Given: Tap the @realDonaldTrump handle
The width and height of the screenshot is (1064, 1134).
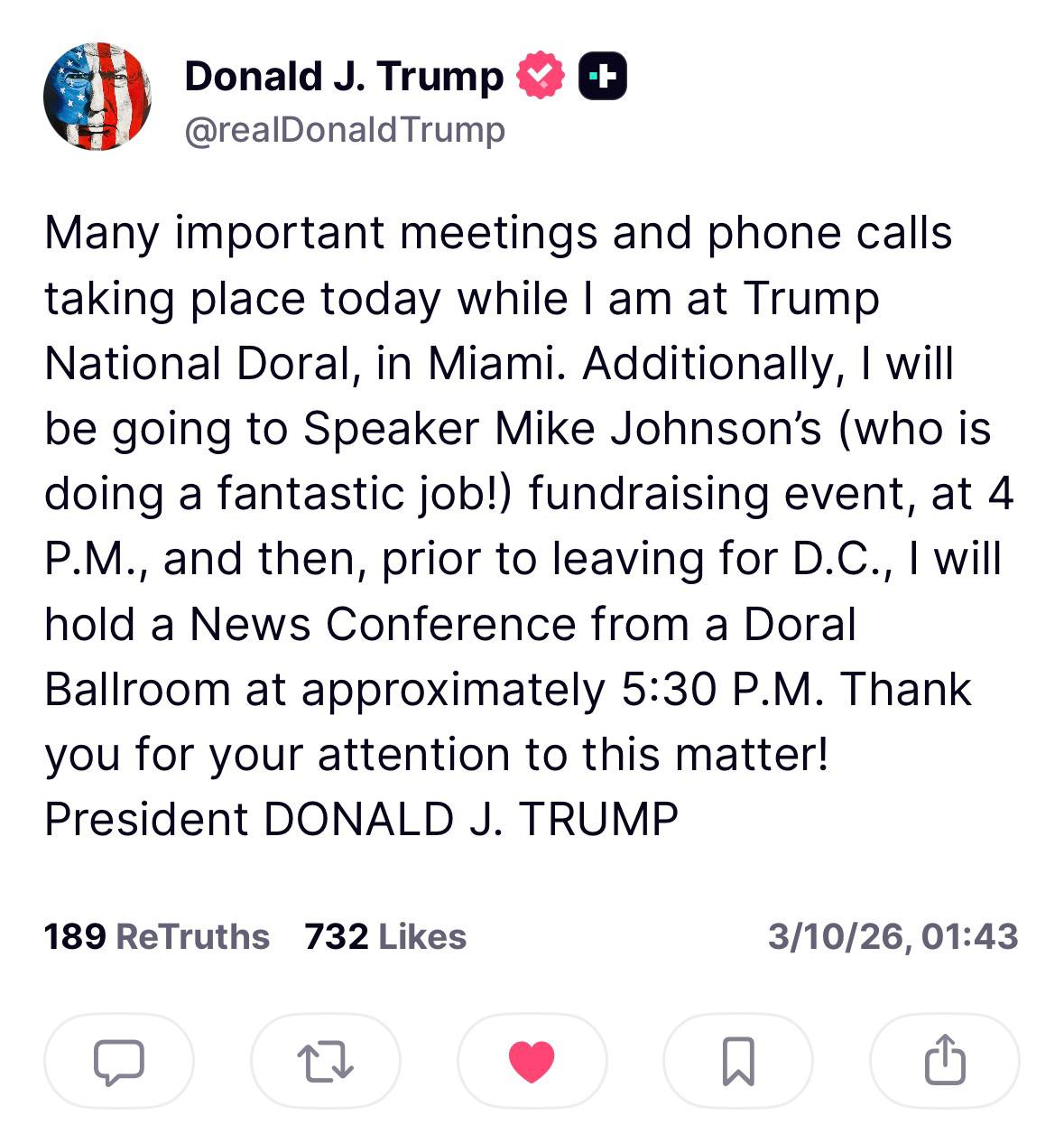Looking at the screenshot, I should click(344, 130).
